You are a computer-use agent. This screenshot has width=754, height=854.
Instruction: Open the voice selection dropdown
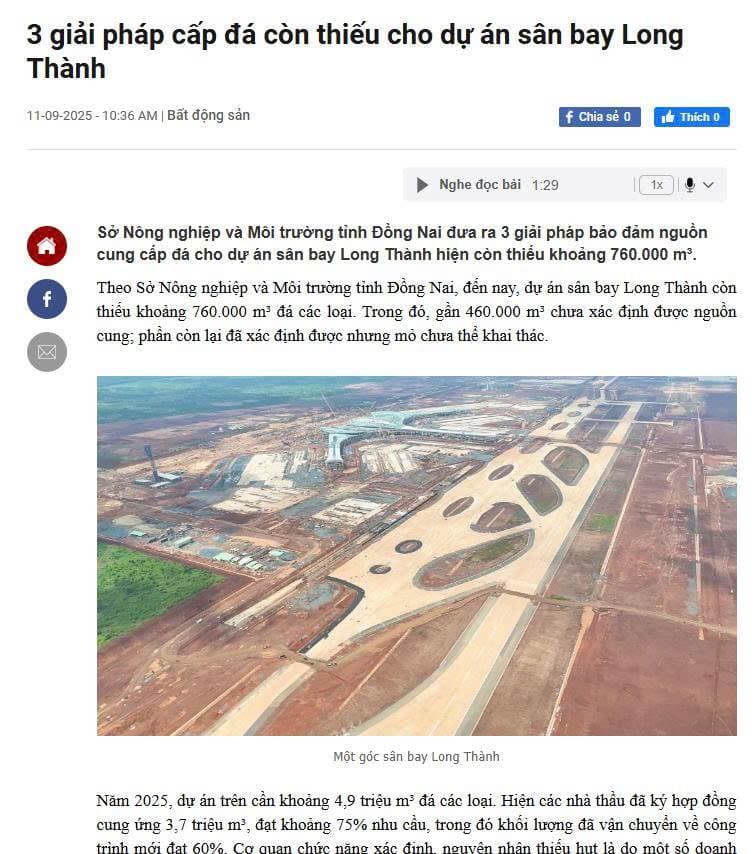tap(698, 185)
